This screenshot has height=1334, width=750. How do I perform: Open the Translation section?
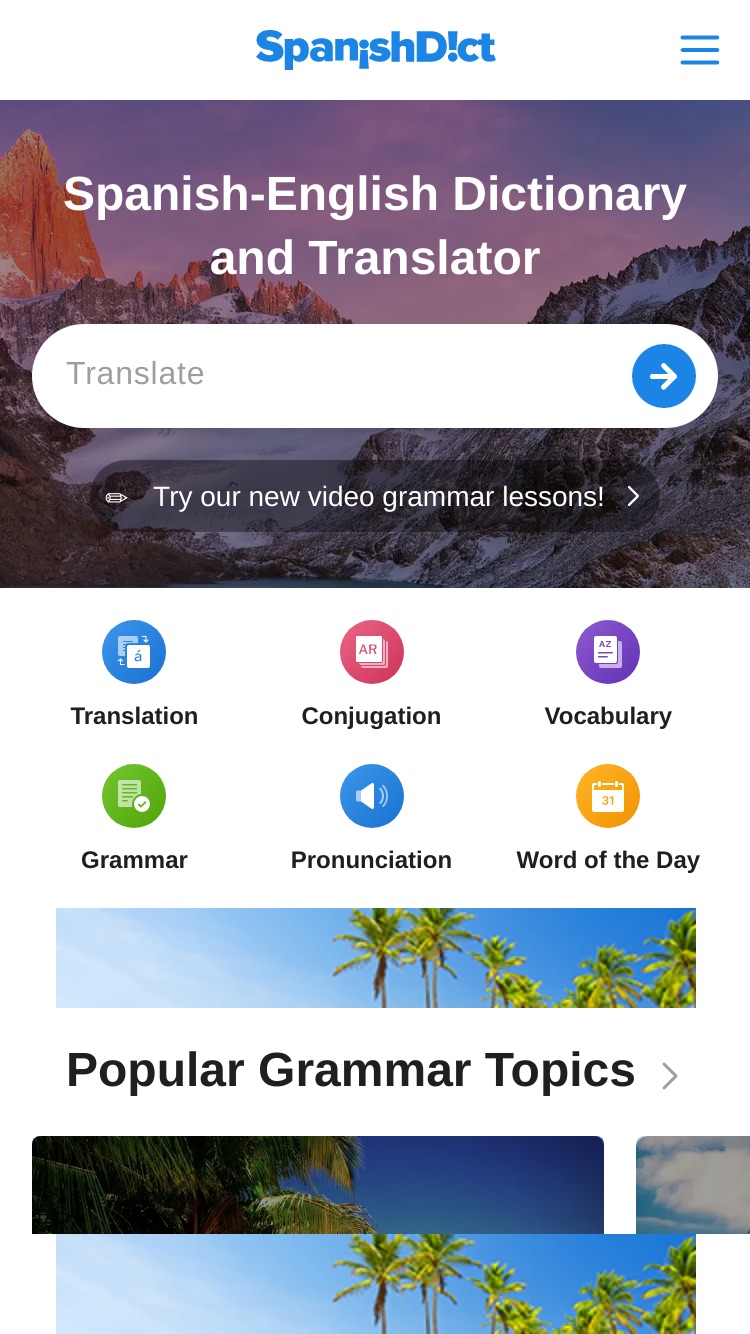[x=134, y=675]
